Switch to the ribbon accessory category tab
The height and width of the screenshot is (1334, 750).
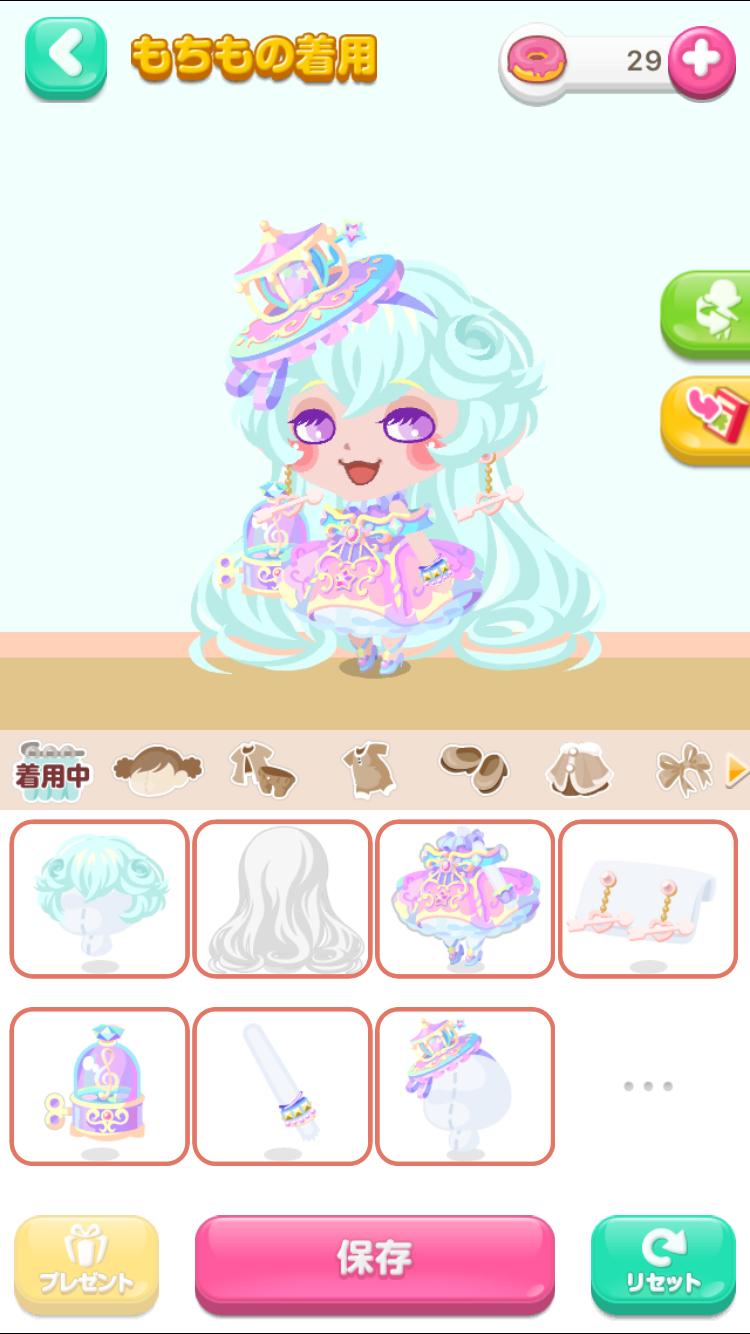pyautogui.click(x=684, y=770)
